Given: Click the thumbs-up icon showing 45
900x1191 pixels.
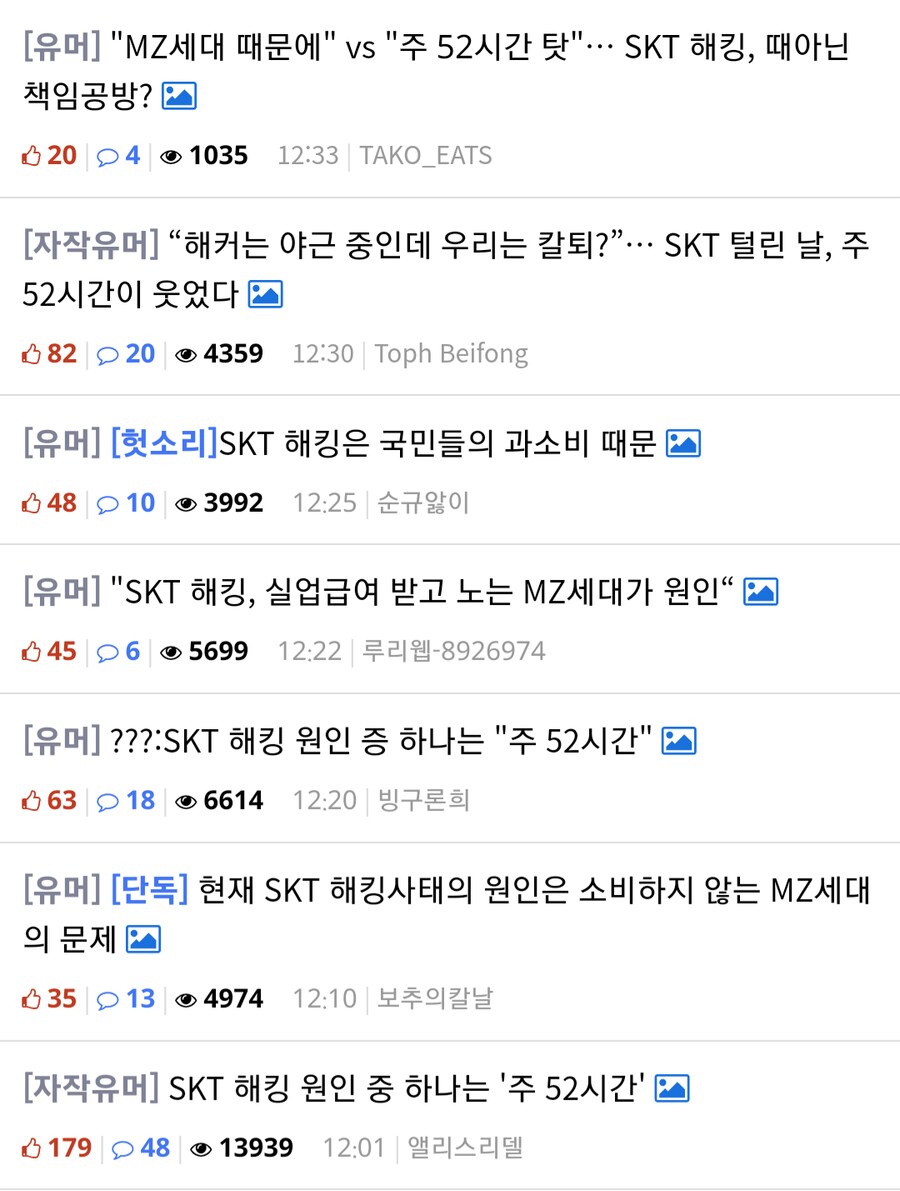Looking at the screenshot, I should point(30,651).
